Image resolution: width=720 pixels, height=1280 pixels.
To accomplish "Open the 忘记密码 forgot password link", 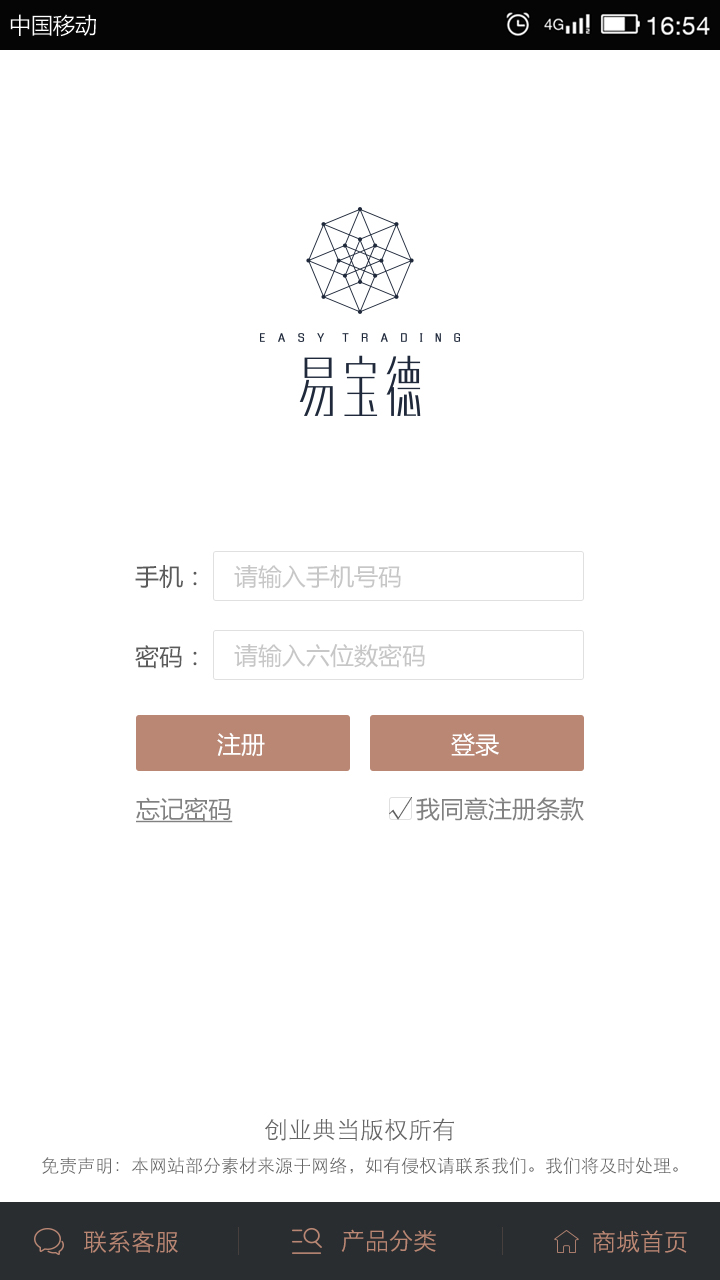I will pyautogui.click(x=184, y=810).
